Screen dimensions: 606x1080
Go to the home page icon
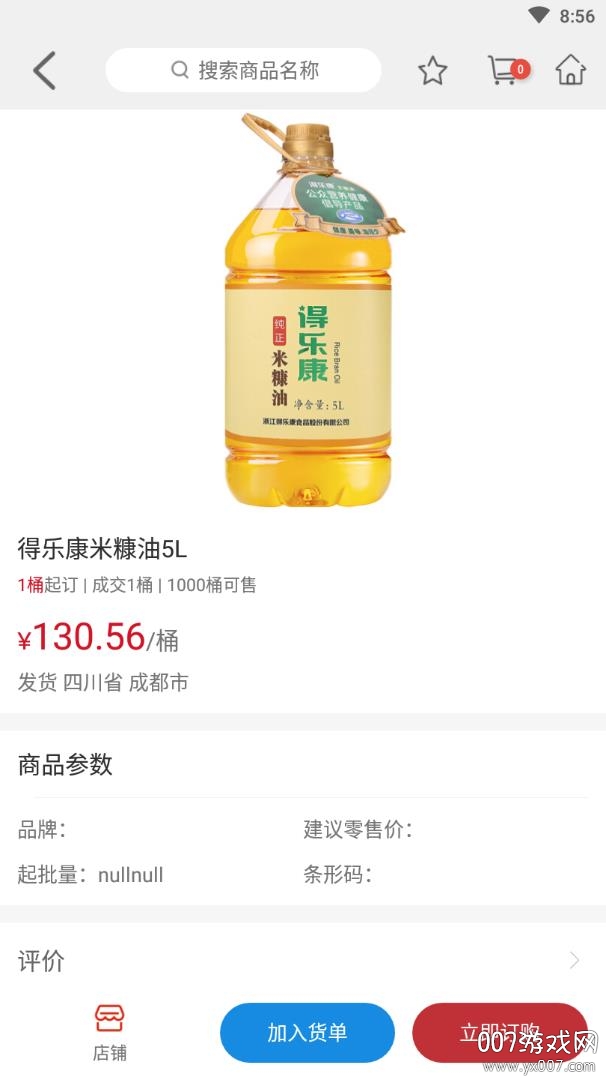[x=570, y=71]
